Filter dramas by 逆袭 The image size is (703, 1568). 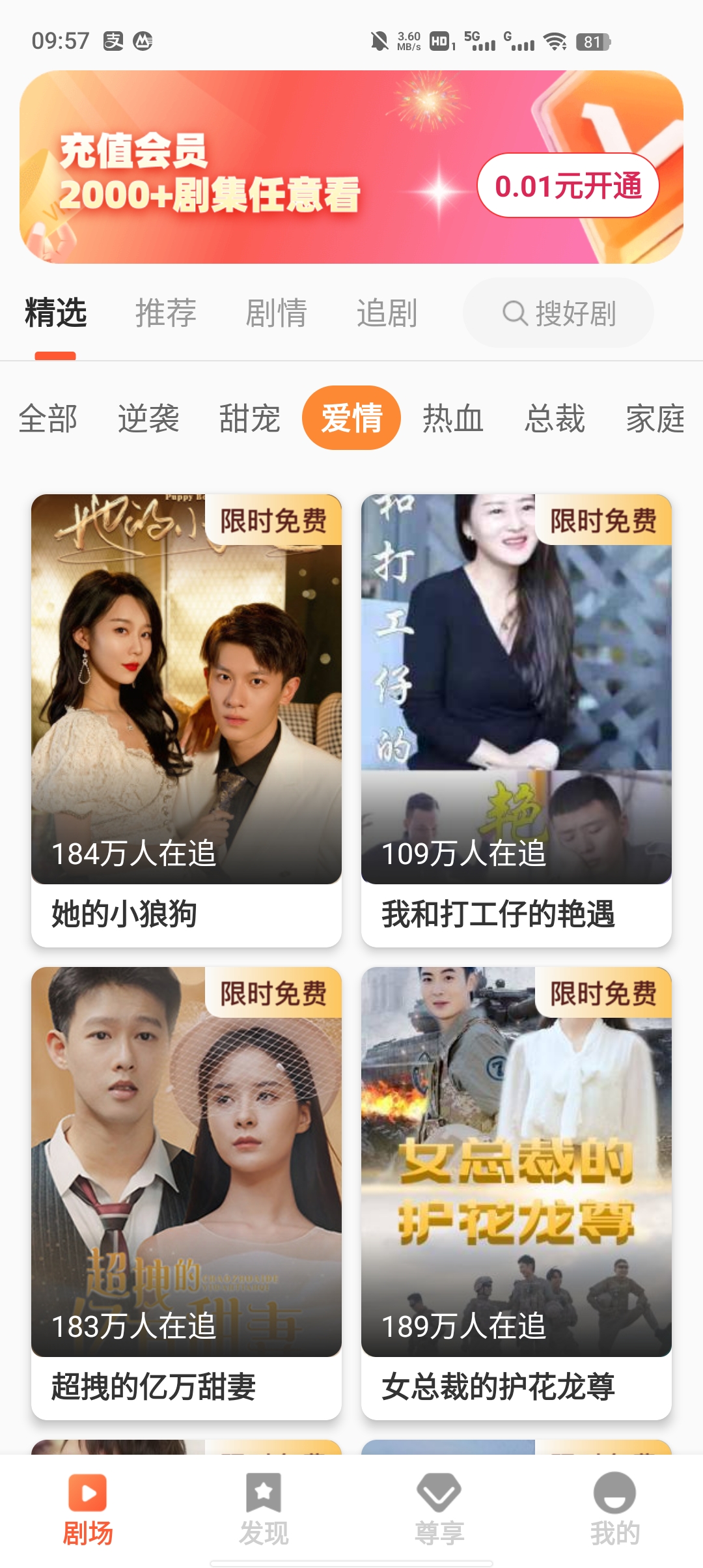click(x=148, y=418)
